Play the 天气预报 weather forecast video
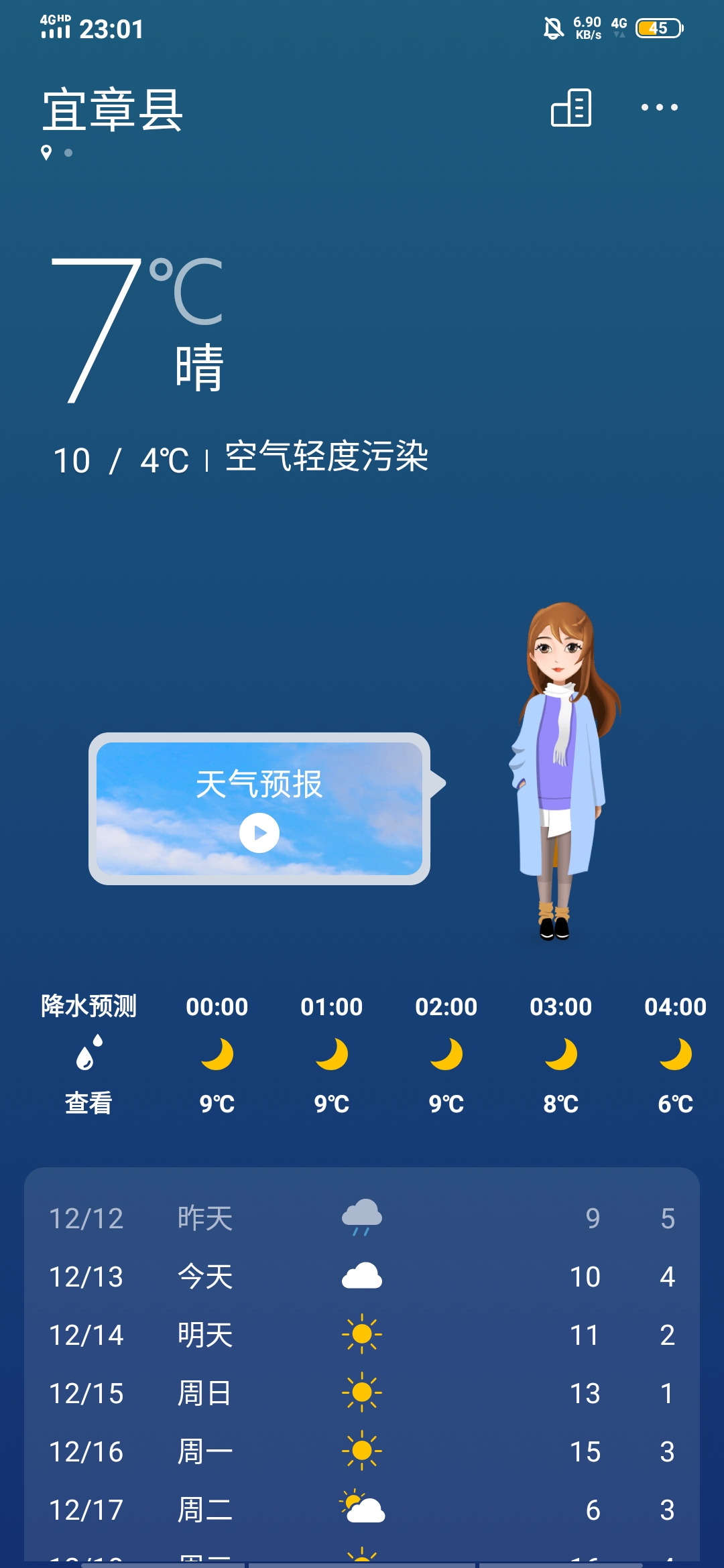724x1568 pixels. tap(259, 832)
